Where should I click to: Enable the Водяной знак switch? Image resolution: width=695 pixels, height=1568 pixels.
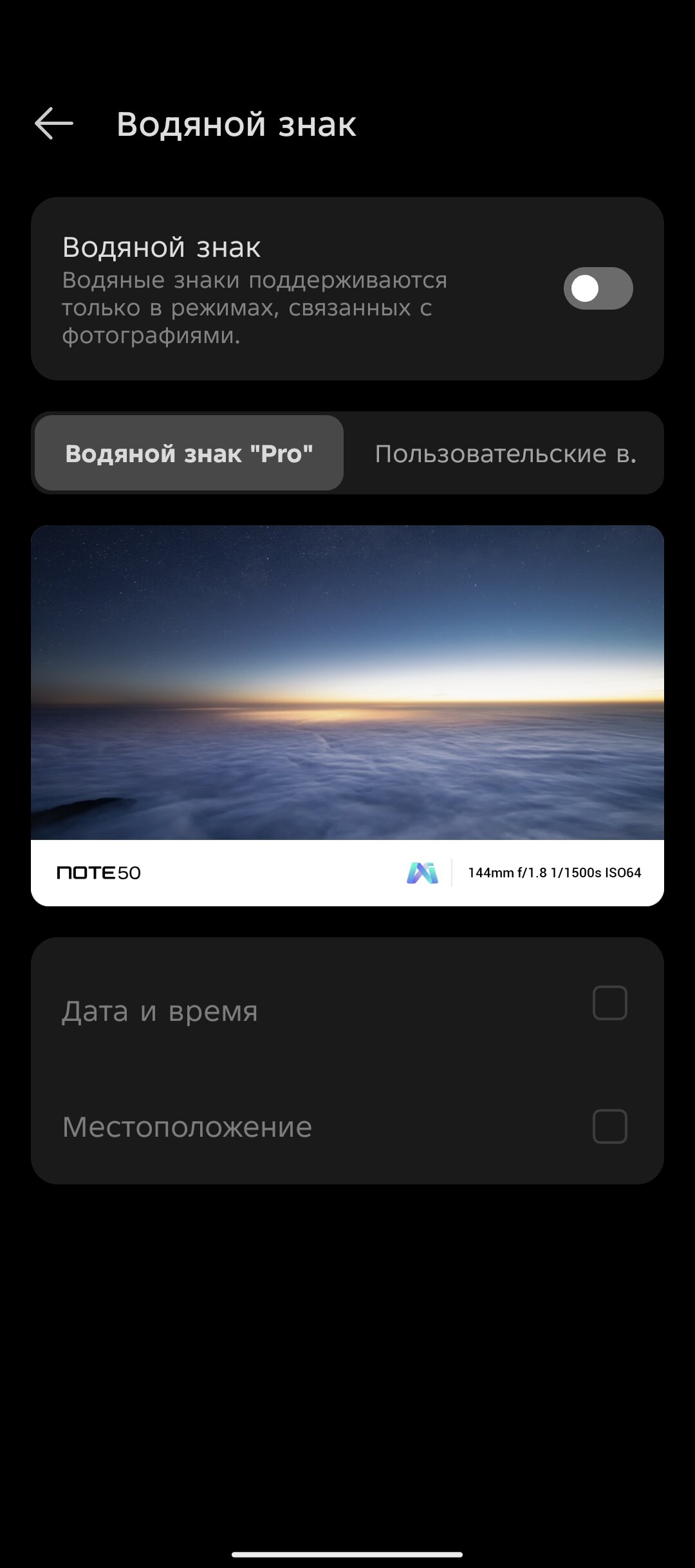tap(598, 288)
